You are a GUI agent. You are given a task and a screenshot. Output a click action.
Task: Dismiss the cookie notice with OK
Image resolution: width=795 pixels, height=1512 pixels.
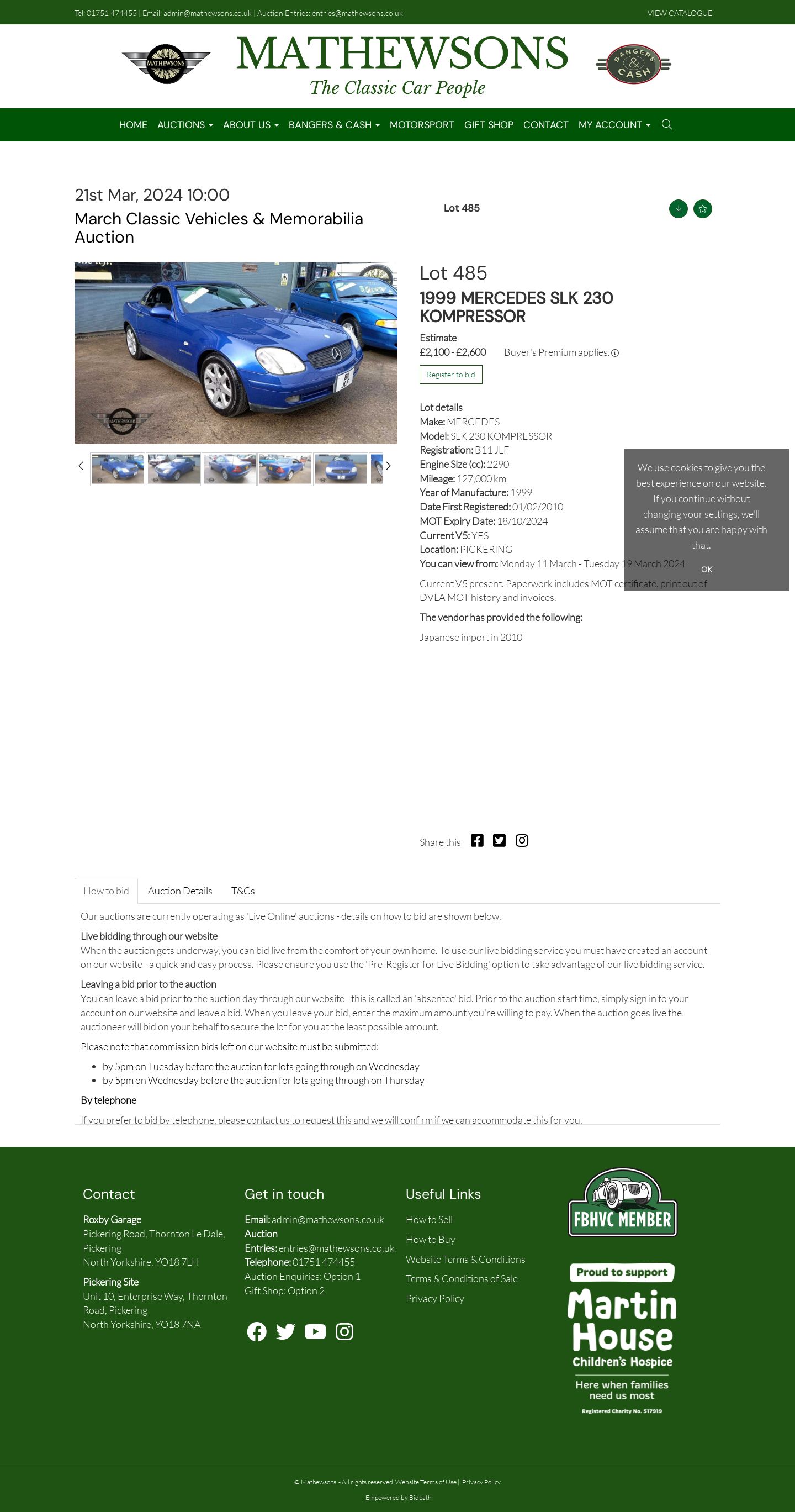click(x=707, y=570)
